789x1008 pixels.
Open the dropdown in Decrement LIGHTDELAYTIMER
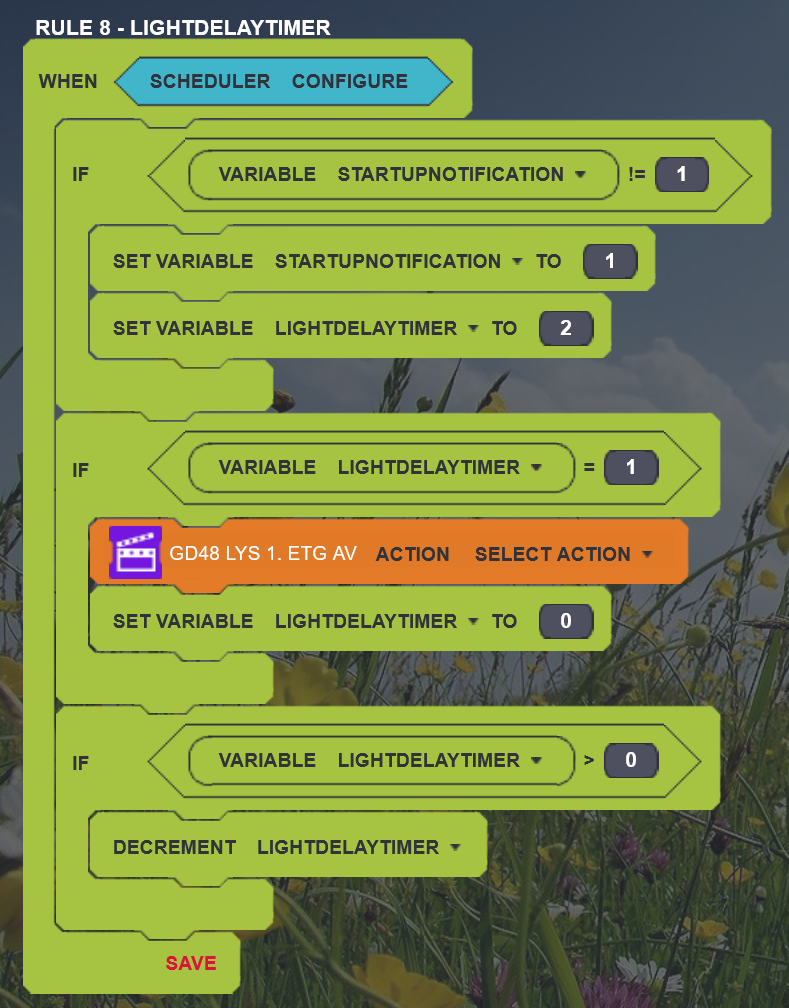(456, 848)
